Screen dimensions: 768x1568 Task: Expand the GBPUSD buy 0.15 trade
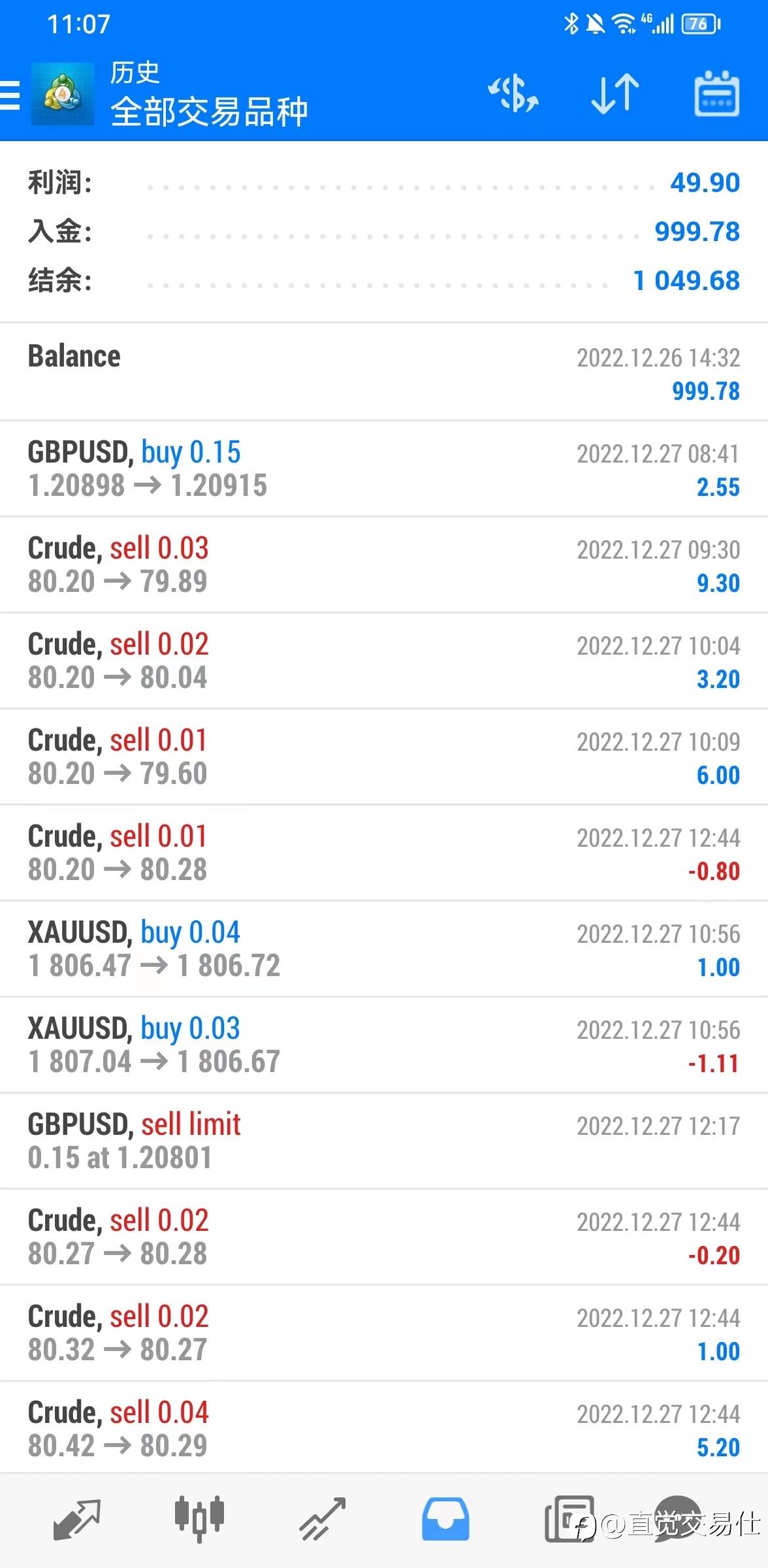pyautogui.click(x=384, y=469)
